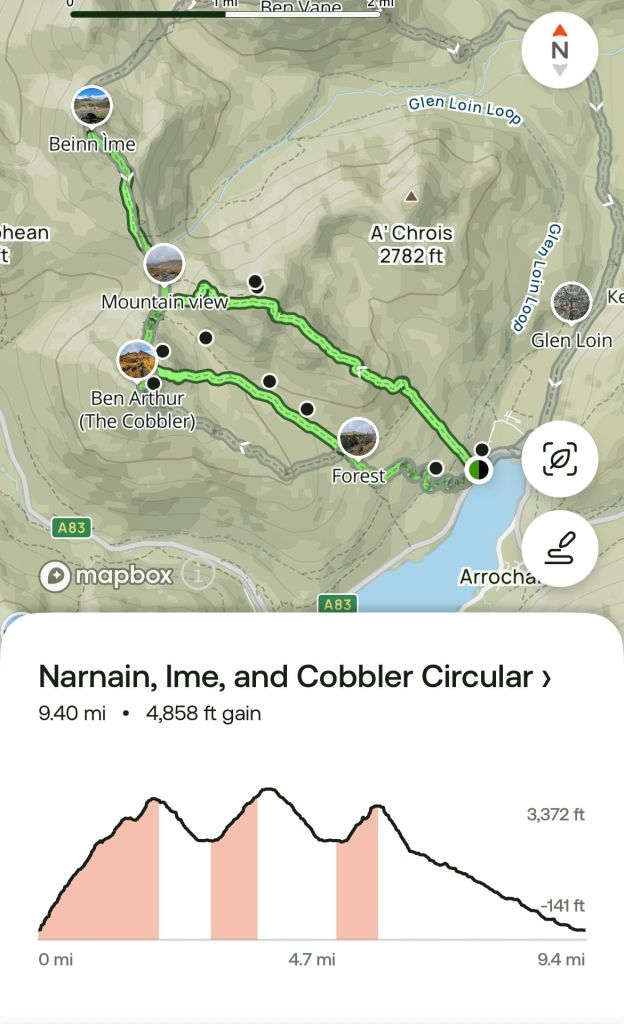Image resolution: width=624 pixels, height=1024 pixels.
Task: Open the Ben Arthur (The Cobbler) photo marker
Action: tap(137, 360)
